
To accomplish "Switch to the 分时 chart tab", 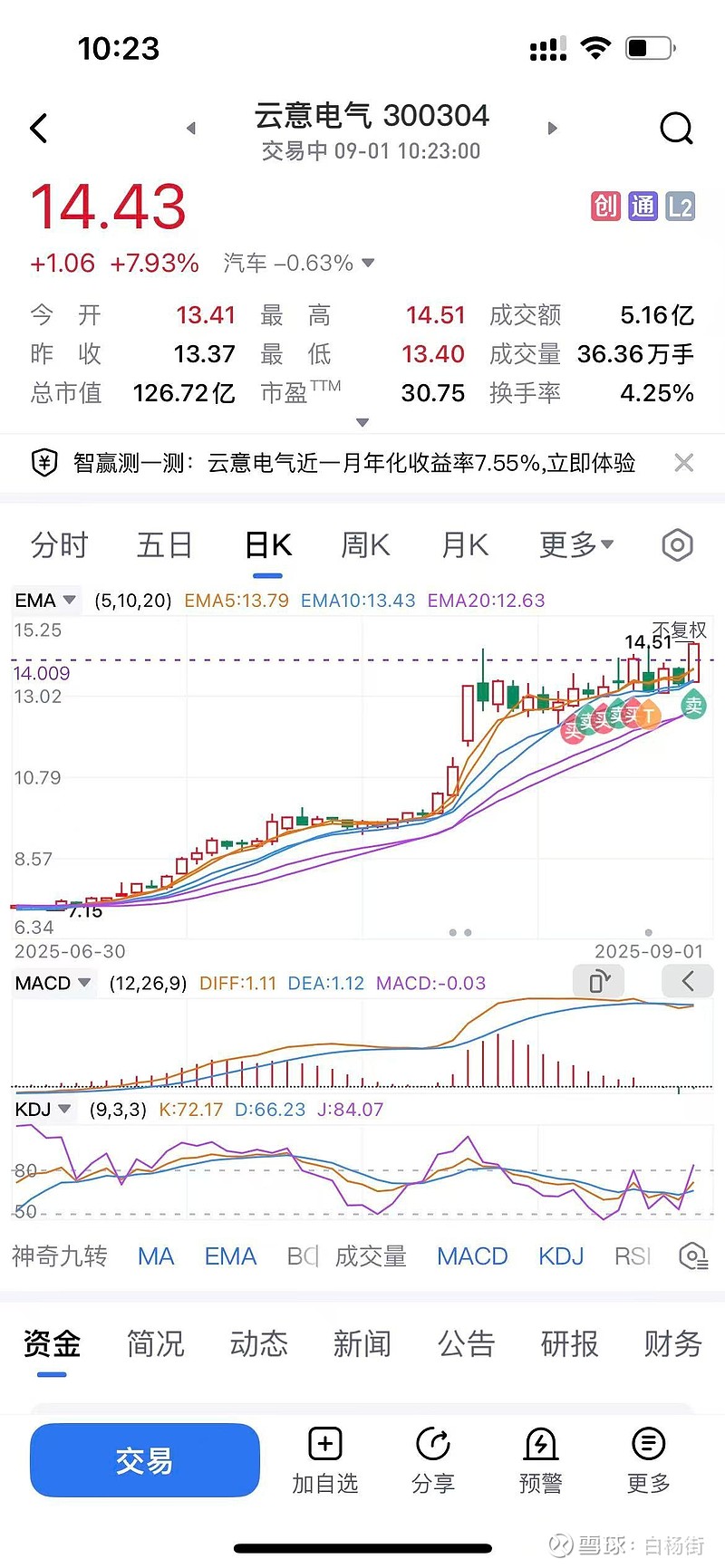I will 60,545.
